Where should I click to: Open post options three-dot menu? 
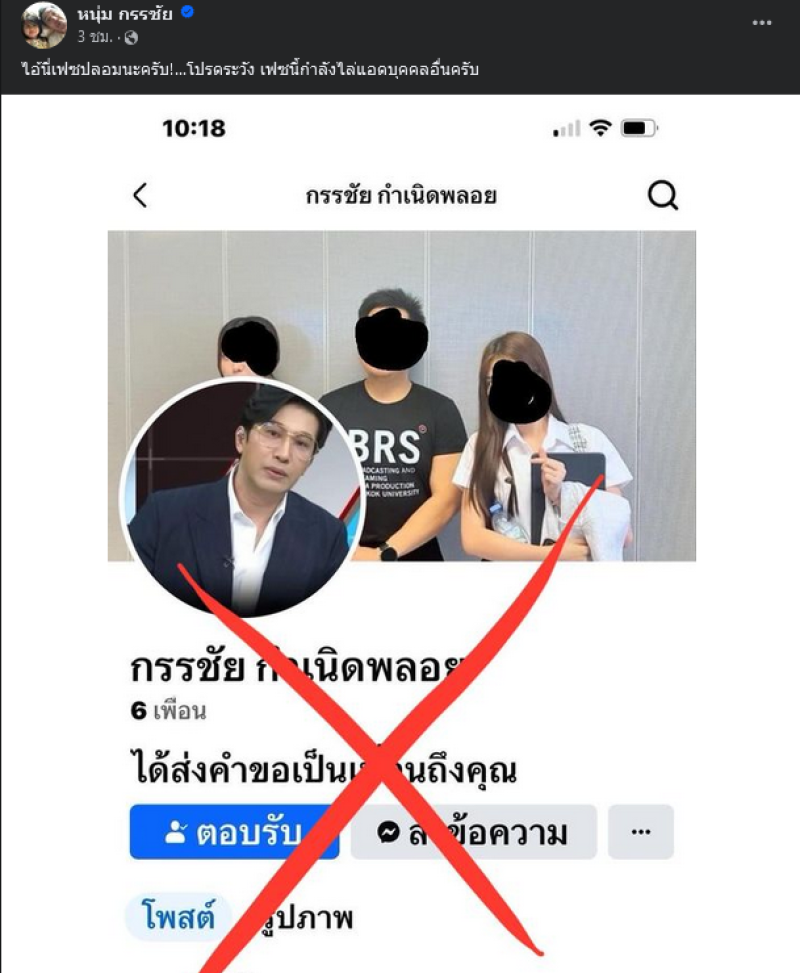pyautogui.click(x=763, y=21)
